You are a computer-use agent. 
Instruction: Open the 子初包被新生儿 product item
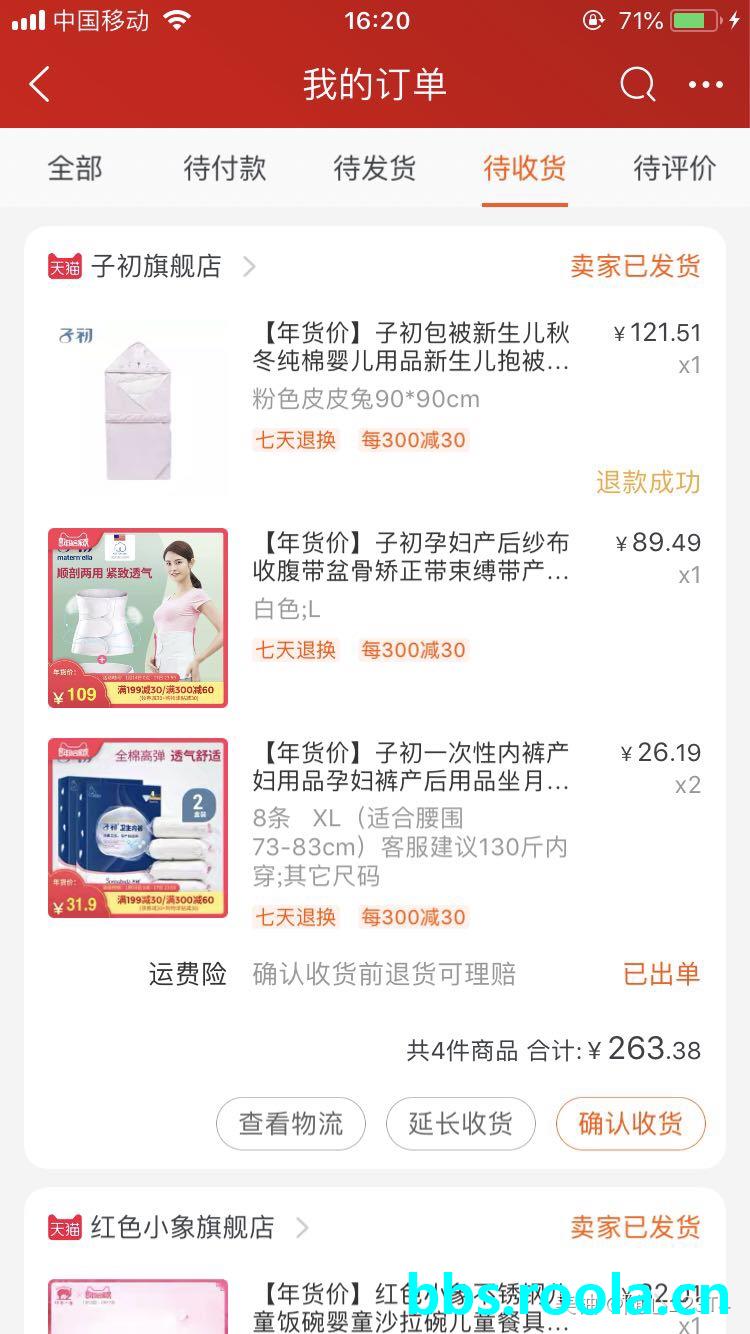(375, 407)
